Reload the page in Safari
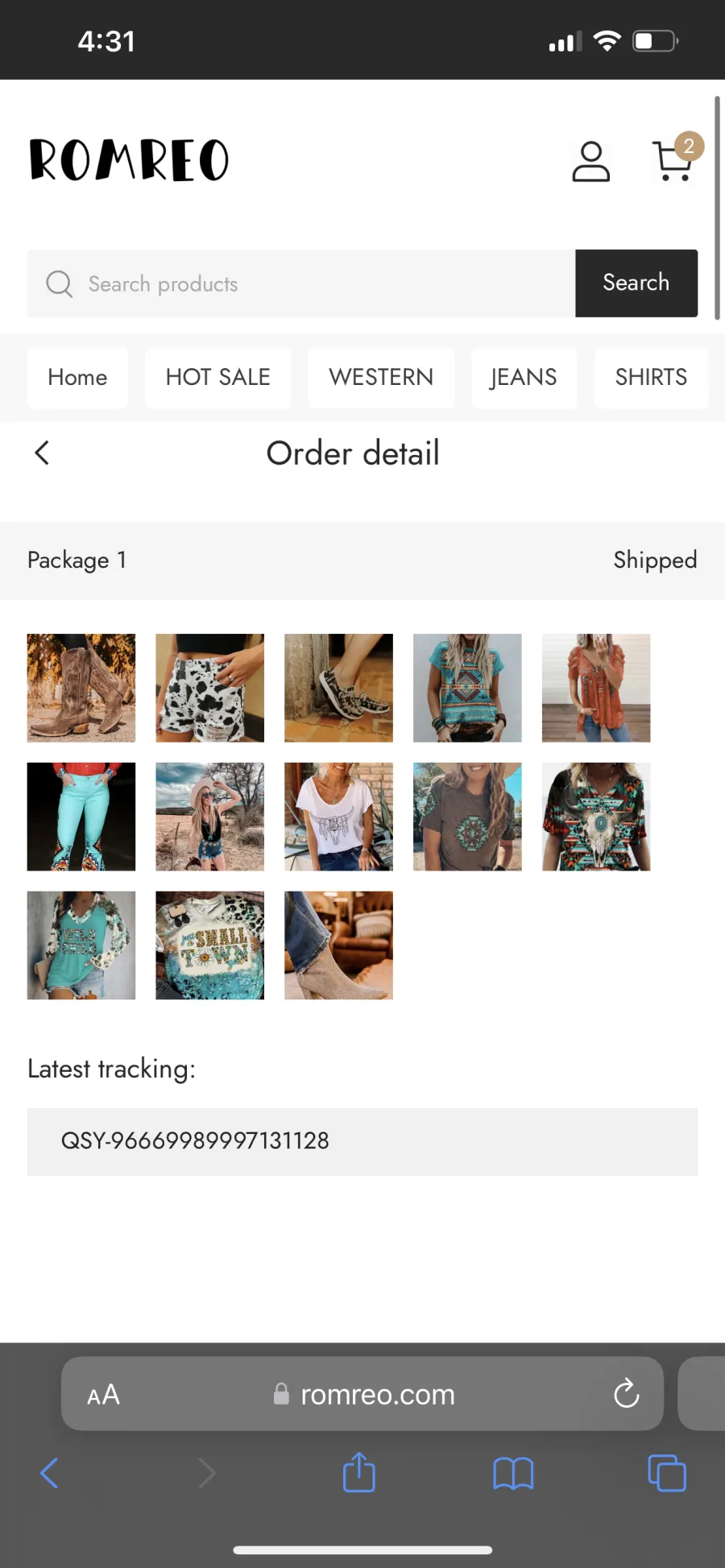The image size is (725, 1568). [x=626, y=1394]
